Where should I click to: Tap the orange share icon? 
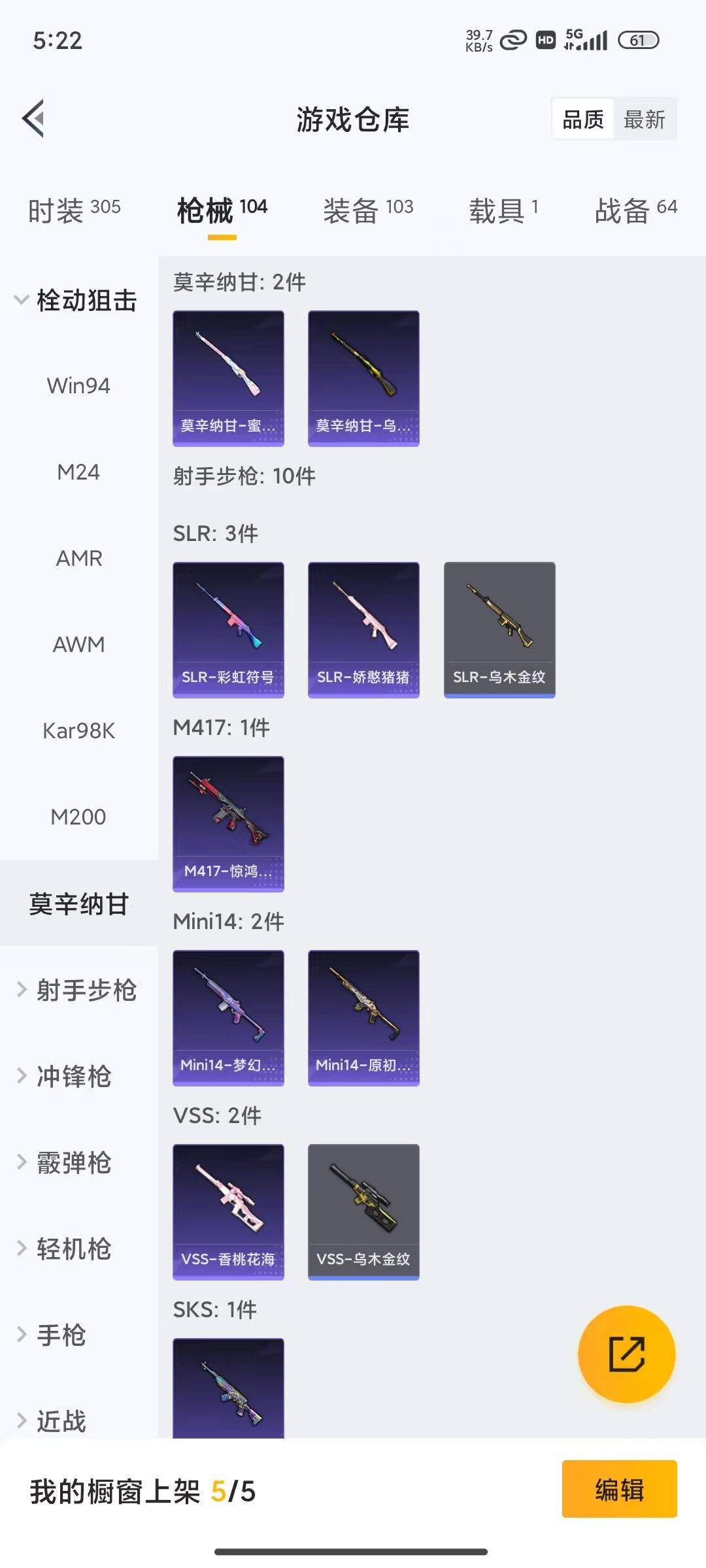click(x=627, y=1355)
